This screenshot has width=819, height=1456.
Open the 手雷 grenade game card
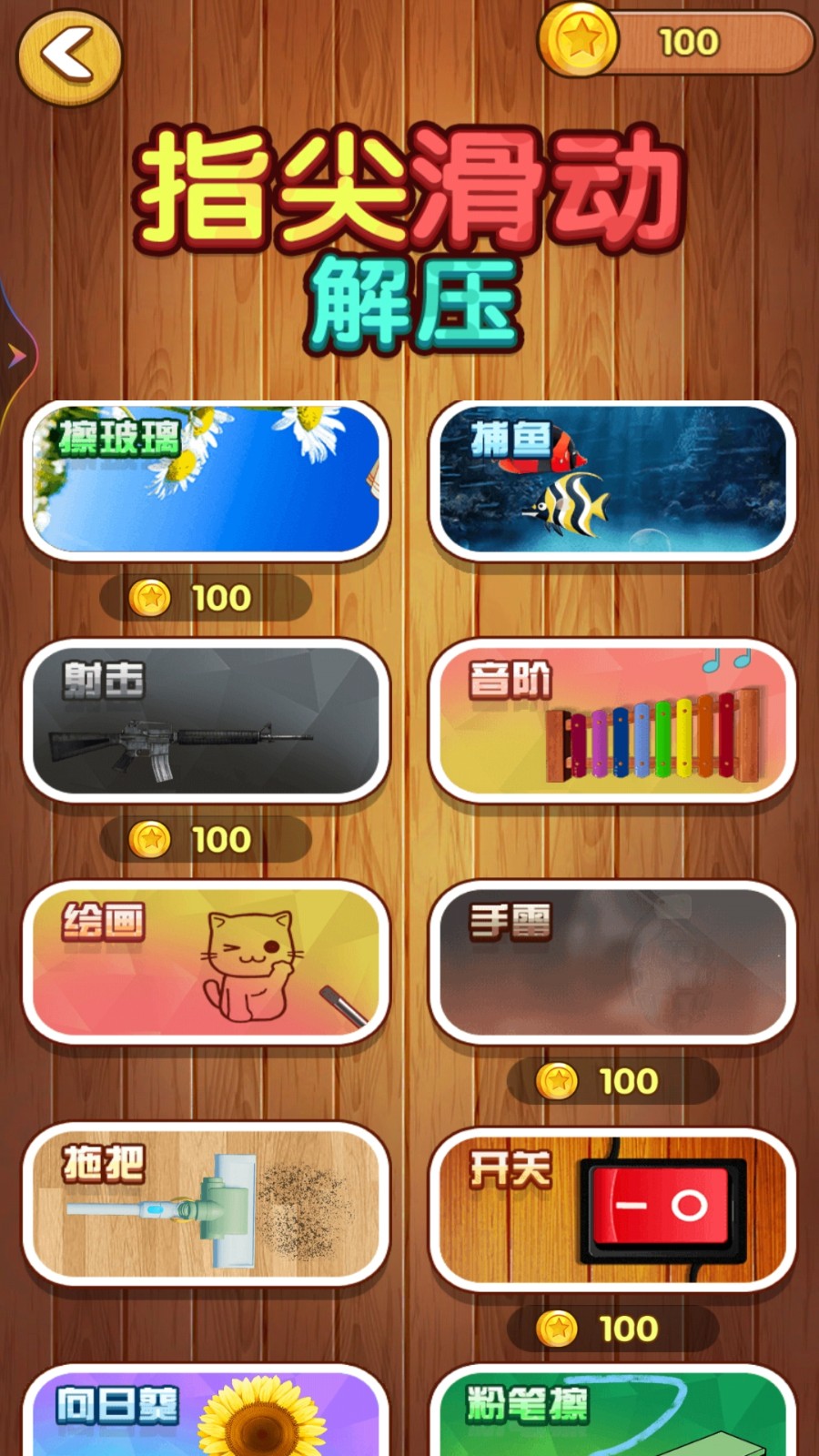click(x=612, y=962)
